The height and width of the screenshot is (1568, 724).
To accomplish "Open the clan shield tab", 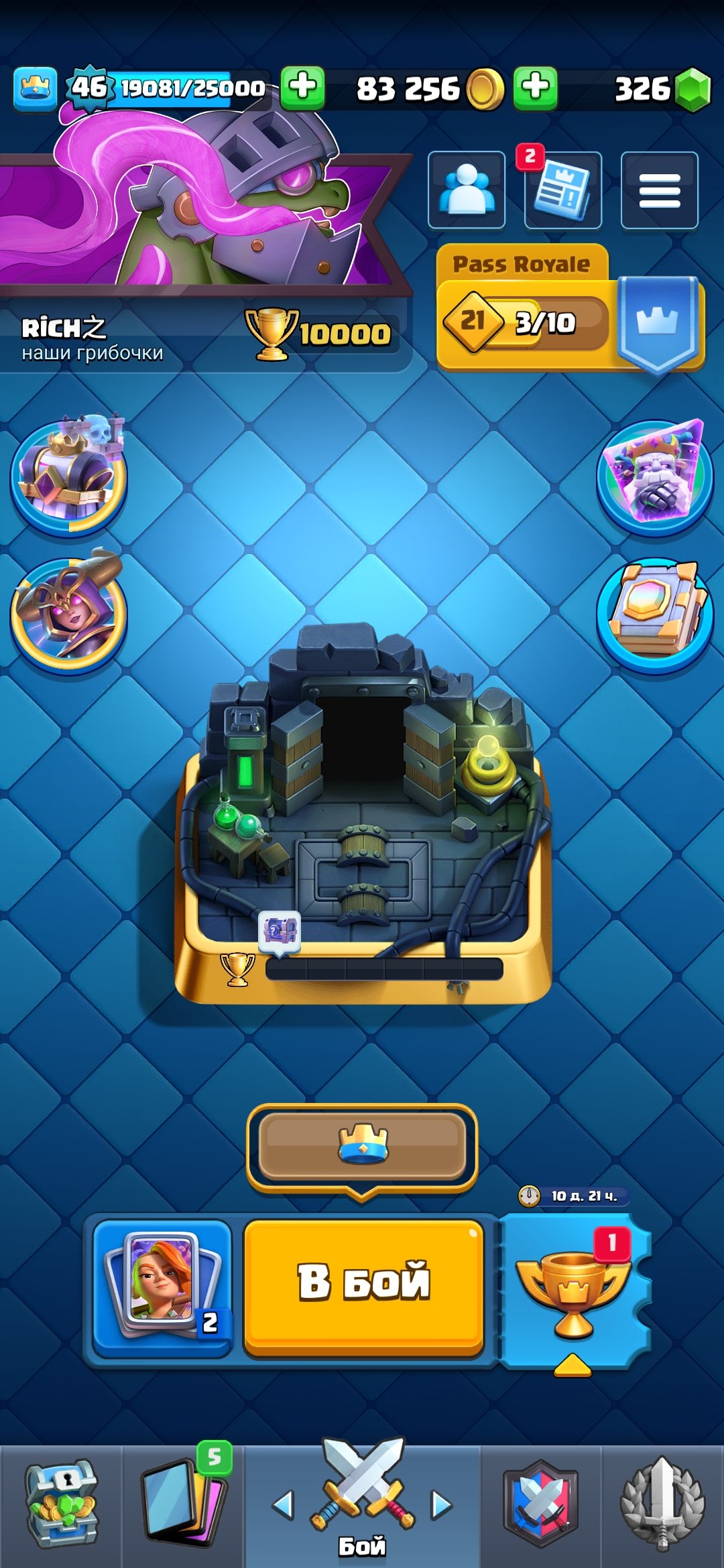I will coord(540,1504).
